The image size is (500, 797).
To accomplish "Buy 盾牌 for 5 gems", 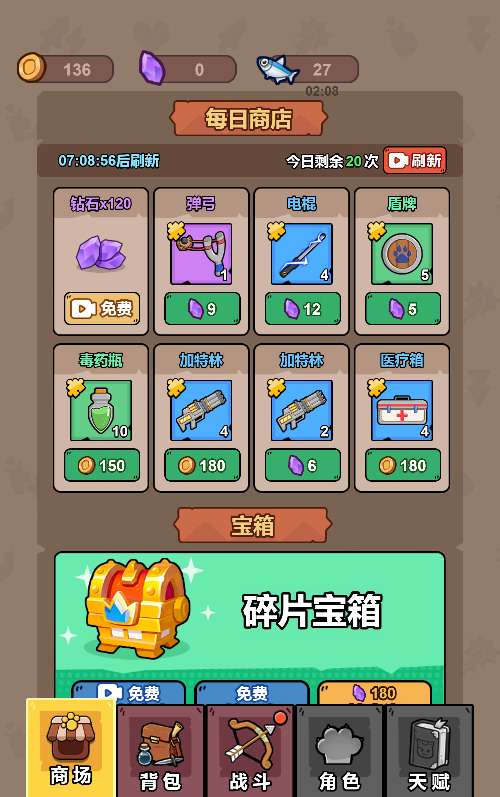I will click(402, 308).
